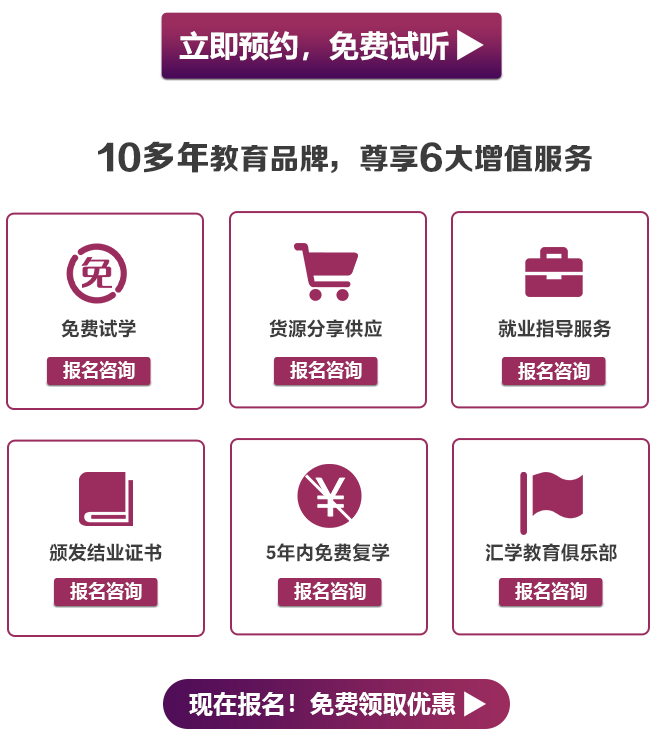The width and height of the screenshot is (658, 743).
Task: Tap 报名咨询 under 5年内免费复学
Action: click(329, 592)
